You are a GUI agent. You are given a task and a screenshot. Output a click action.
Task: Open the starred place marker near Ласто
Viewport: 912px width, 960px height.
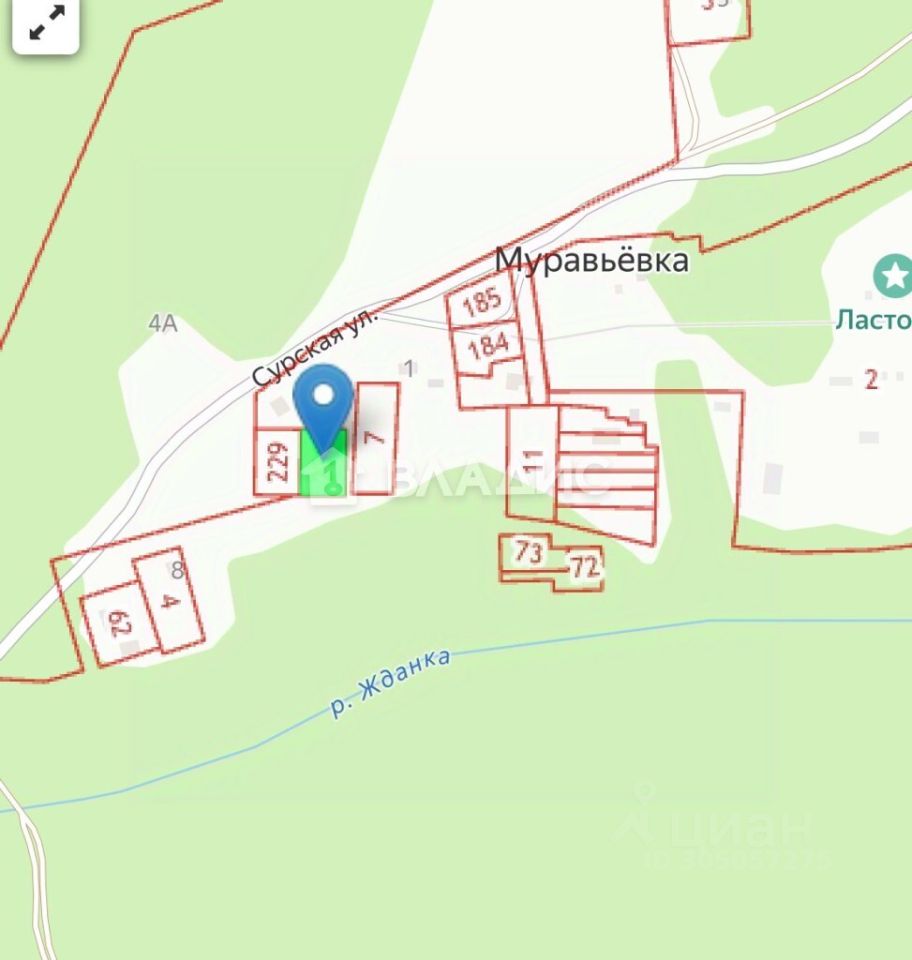(x=892, y=275)
